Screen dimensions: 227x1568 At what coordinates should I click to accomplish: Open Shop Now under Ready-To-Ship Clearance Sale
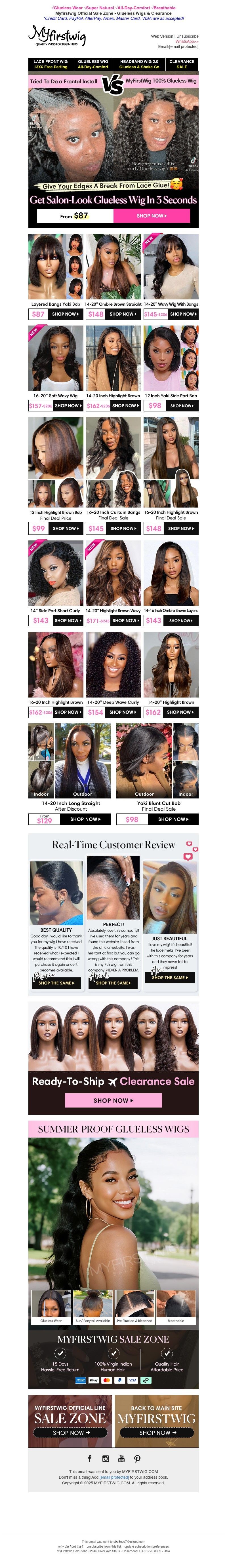tap(113, 1100)
